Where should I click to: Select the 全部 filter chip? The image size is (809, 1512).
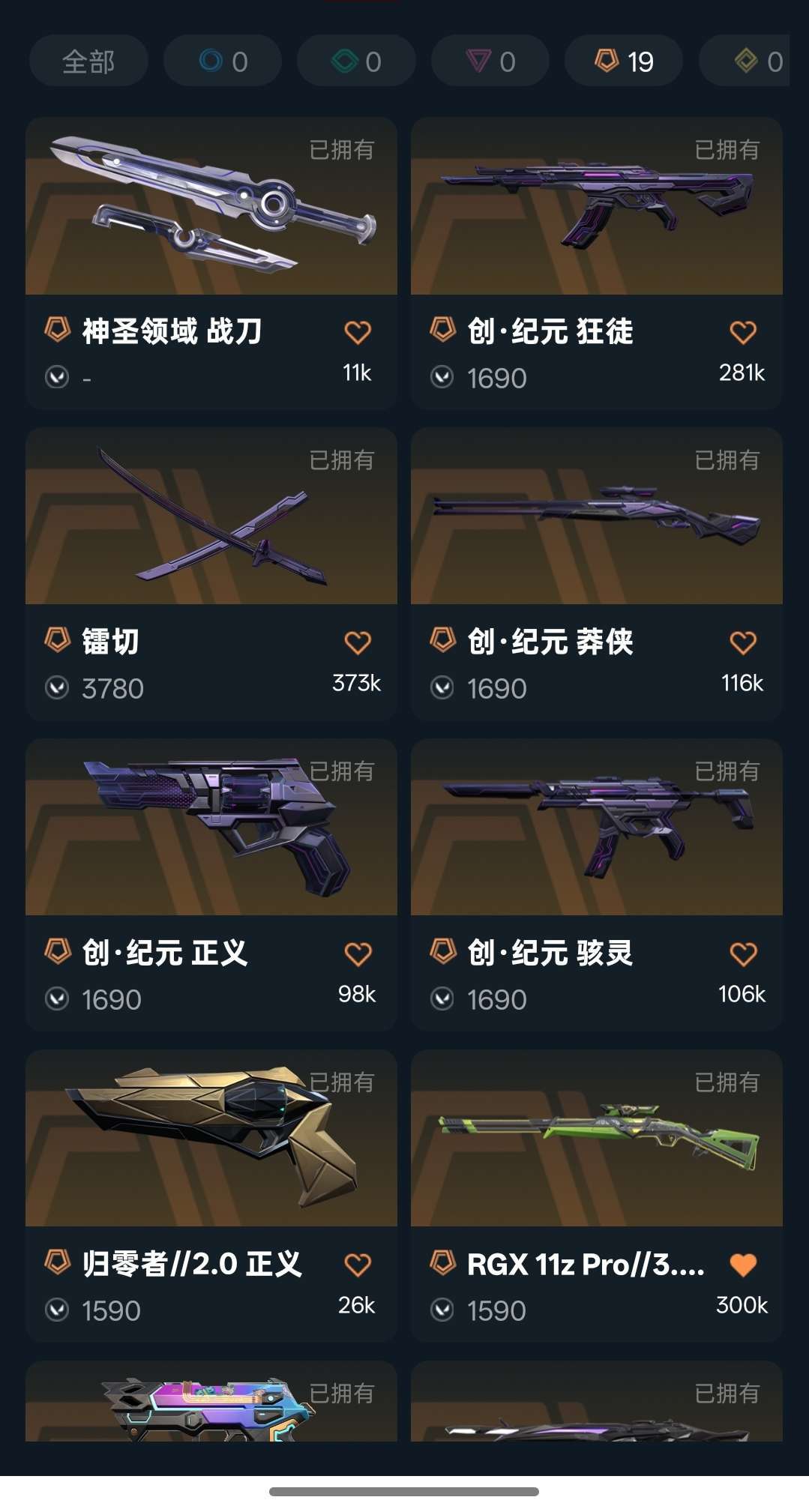tap(88, 61)
